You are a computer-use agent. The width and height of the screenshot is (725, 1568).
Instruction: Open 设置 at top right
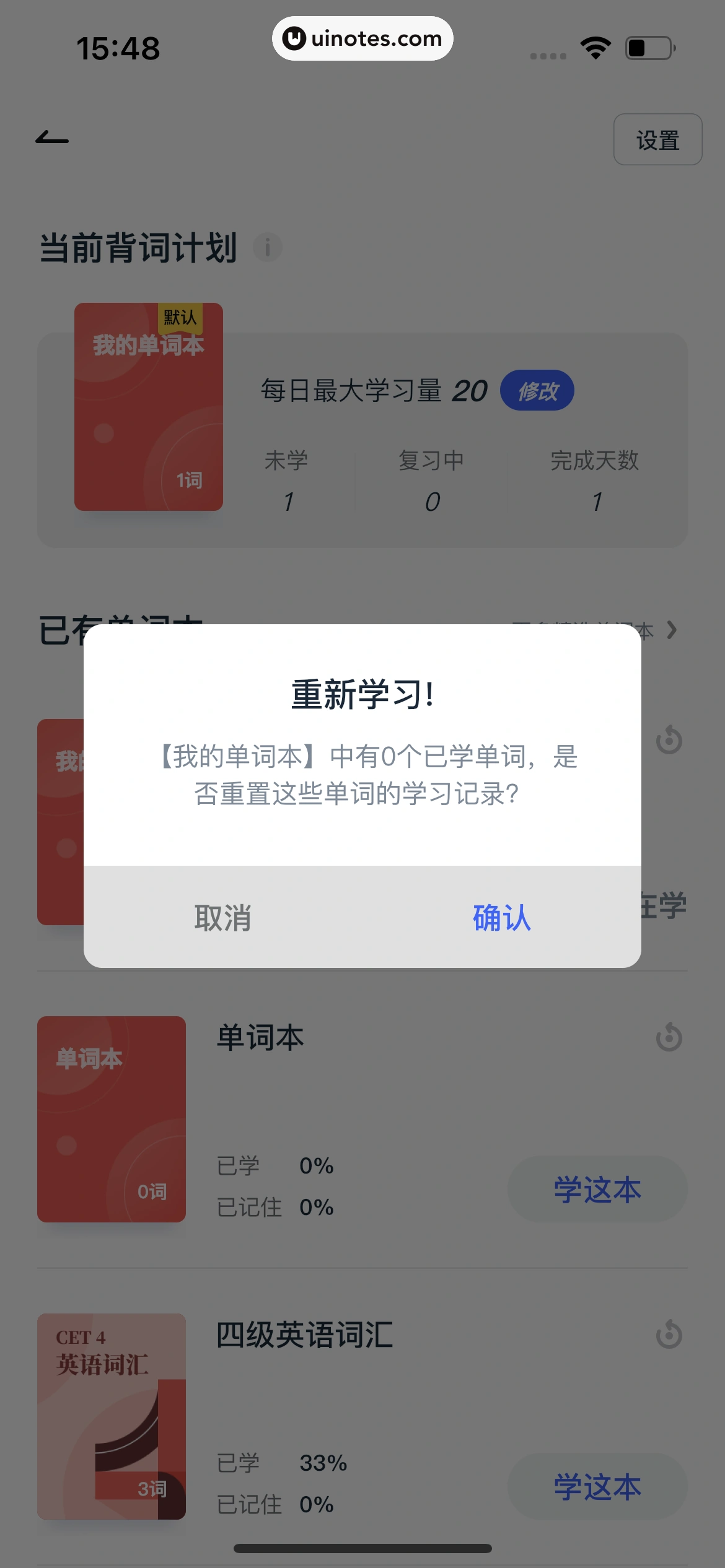coord(657,139)
